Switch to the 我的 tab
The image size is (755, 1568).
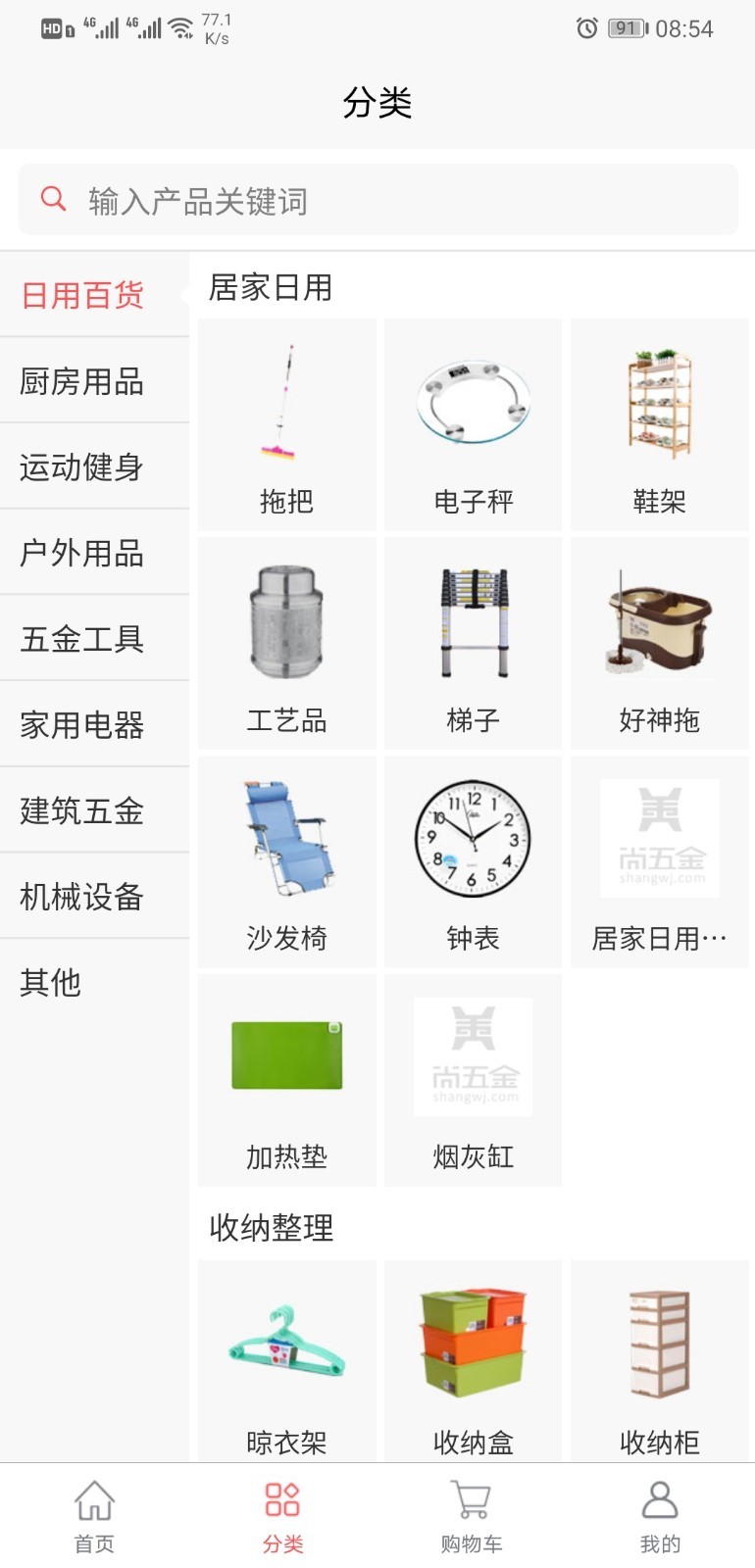pyautogui.click(x=659, y=1516)
